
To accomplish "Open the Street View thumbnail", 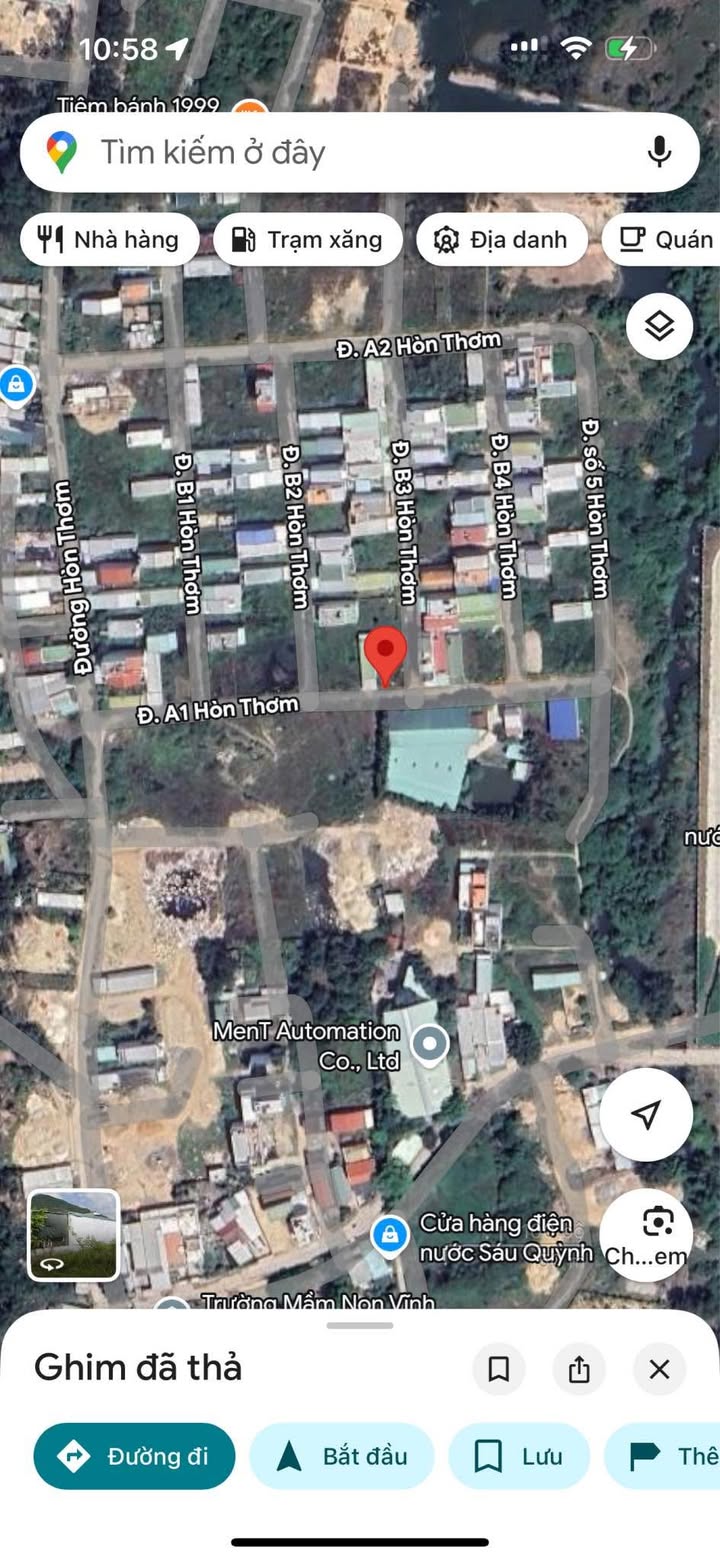I will click(73, 1235).
